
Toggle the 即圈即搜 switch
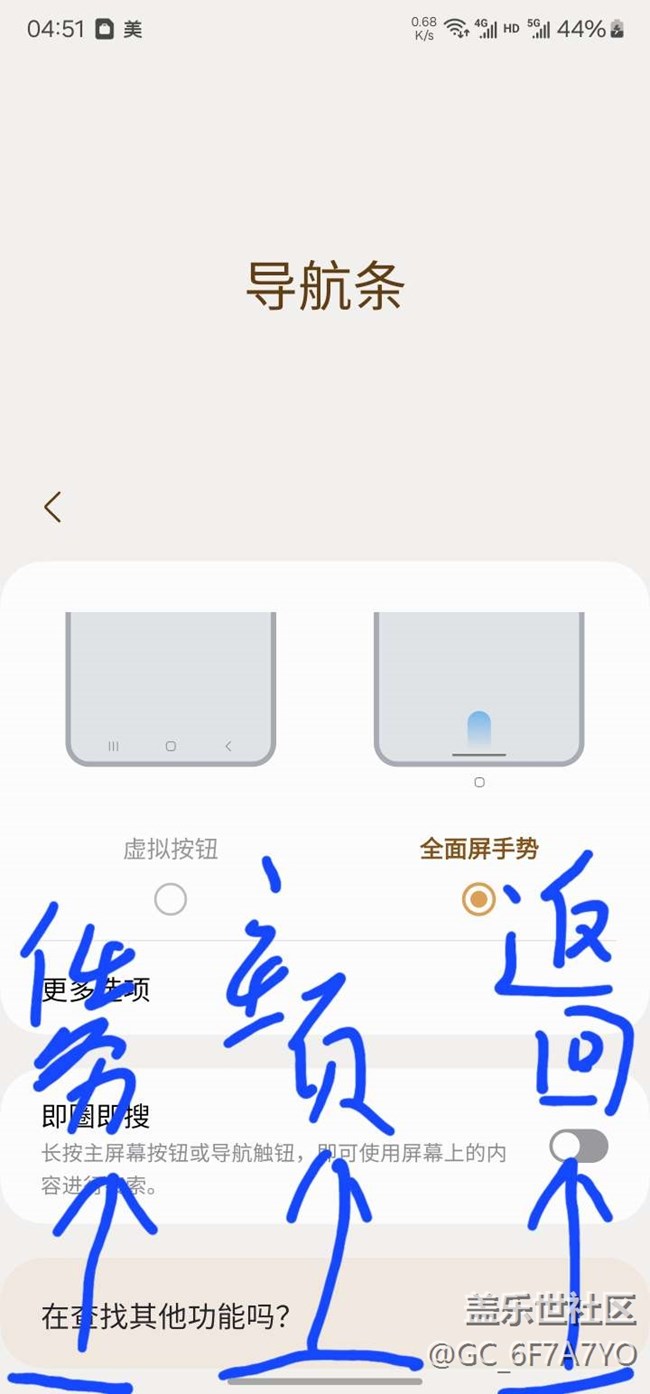pyautogui.click(x=579, y=1146)
